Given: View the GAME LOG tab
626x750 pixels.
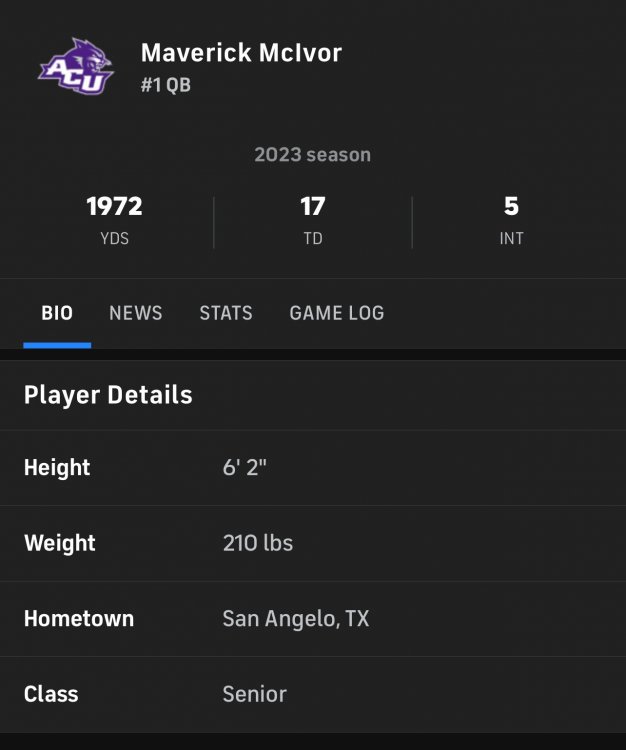Looking at the screenshot, I should 336,313.
